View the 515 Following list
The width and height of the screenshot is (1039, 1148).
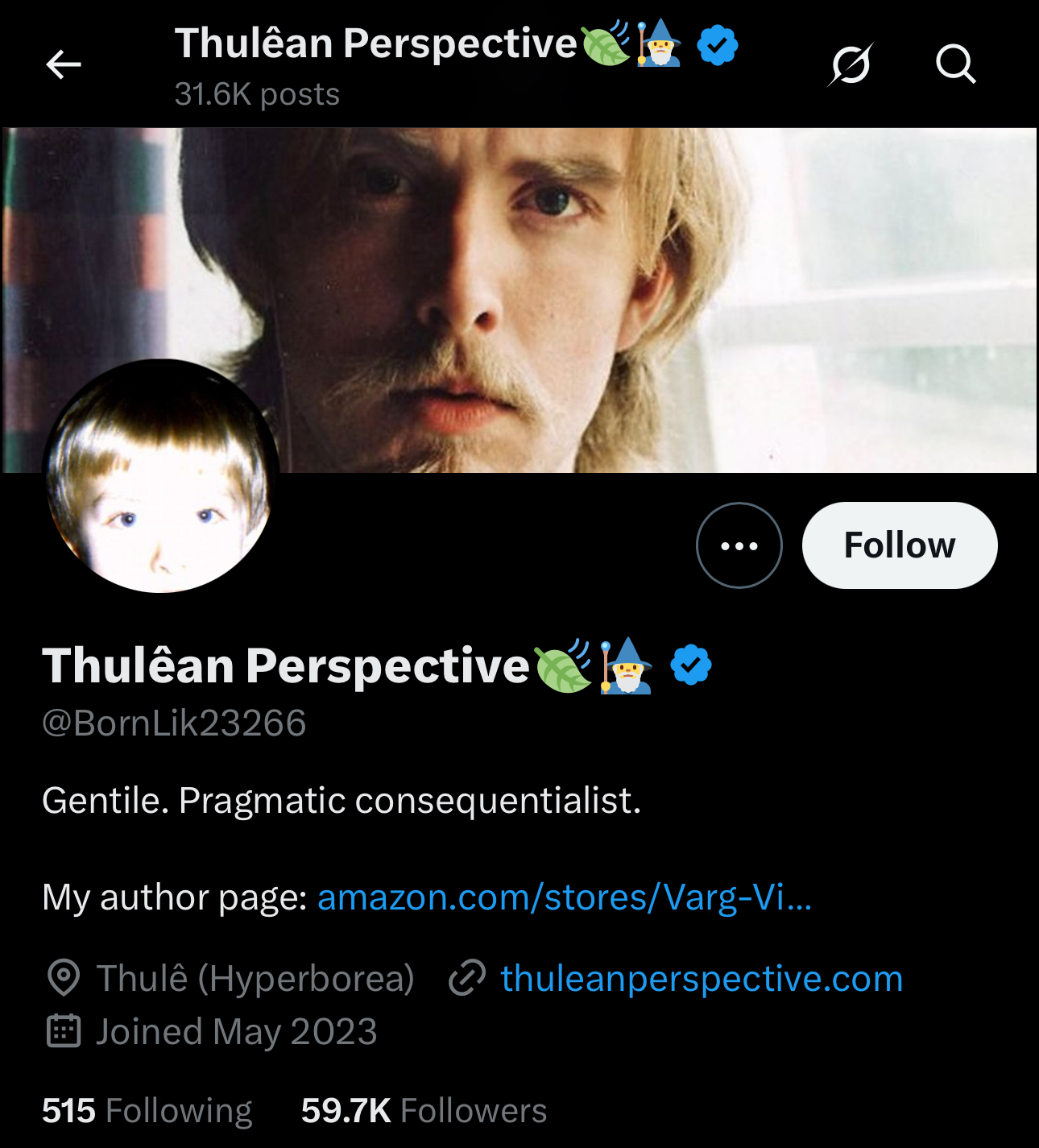(147, 1111)
